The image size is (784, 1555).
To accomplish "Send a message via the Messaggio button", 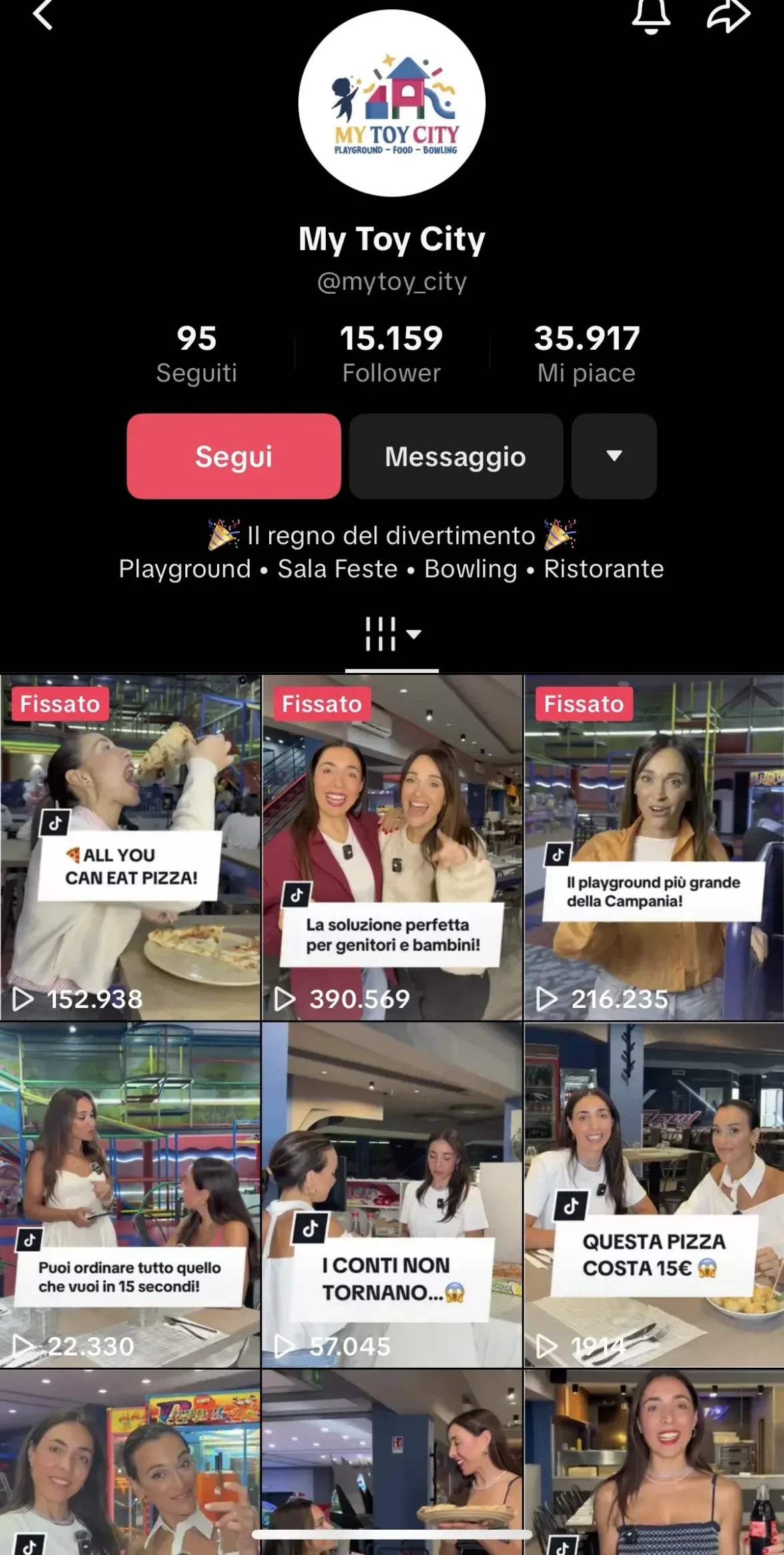I will coord(456,456).
